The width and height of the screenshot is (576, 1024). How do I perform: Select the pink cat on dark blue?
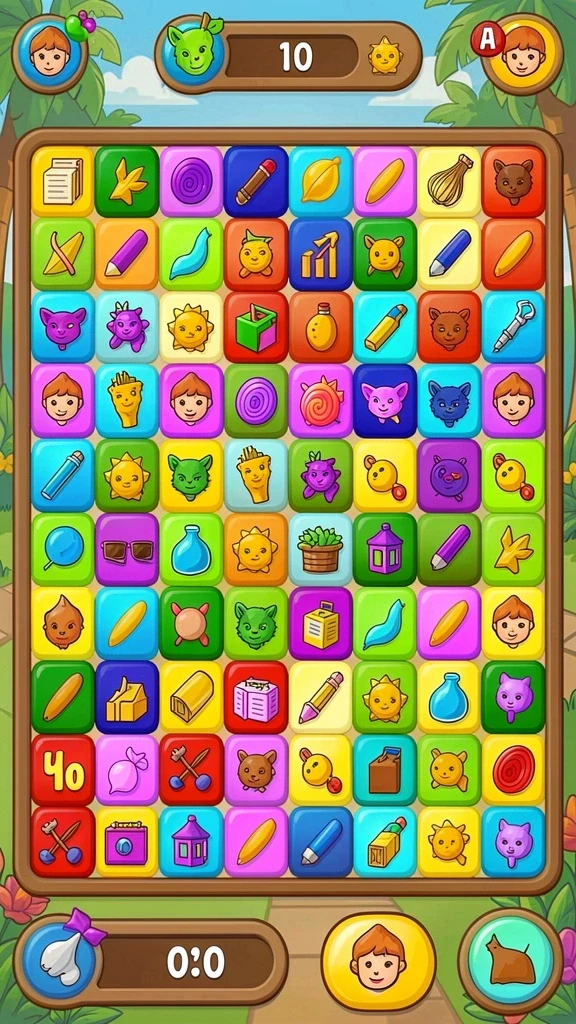pos(385,400)
